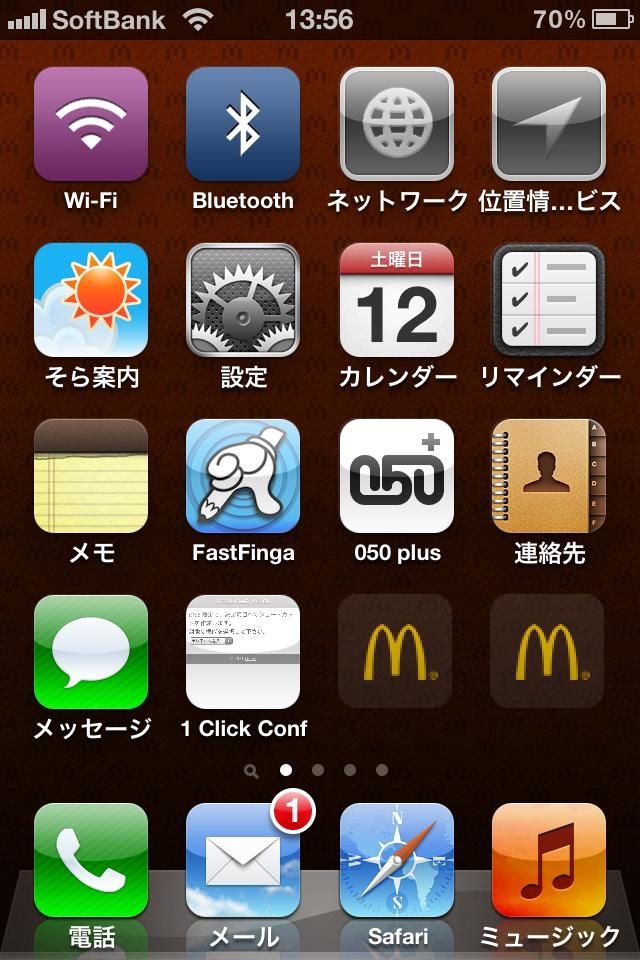The image size is (640, 960).
Task: Launch the Bluetooth shortcut
Action: pyautogui.click(x=243, y=124)
